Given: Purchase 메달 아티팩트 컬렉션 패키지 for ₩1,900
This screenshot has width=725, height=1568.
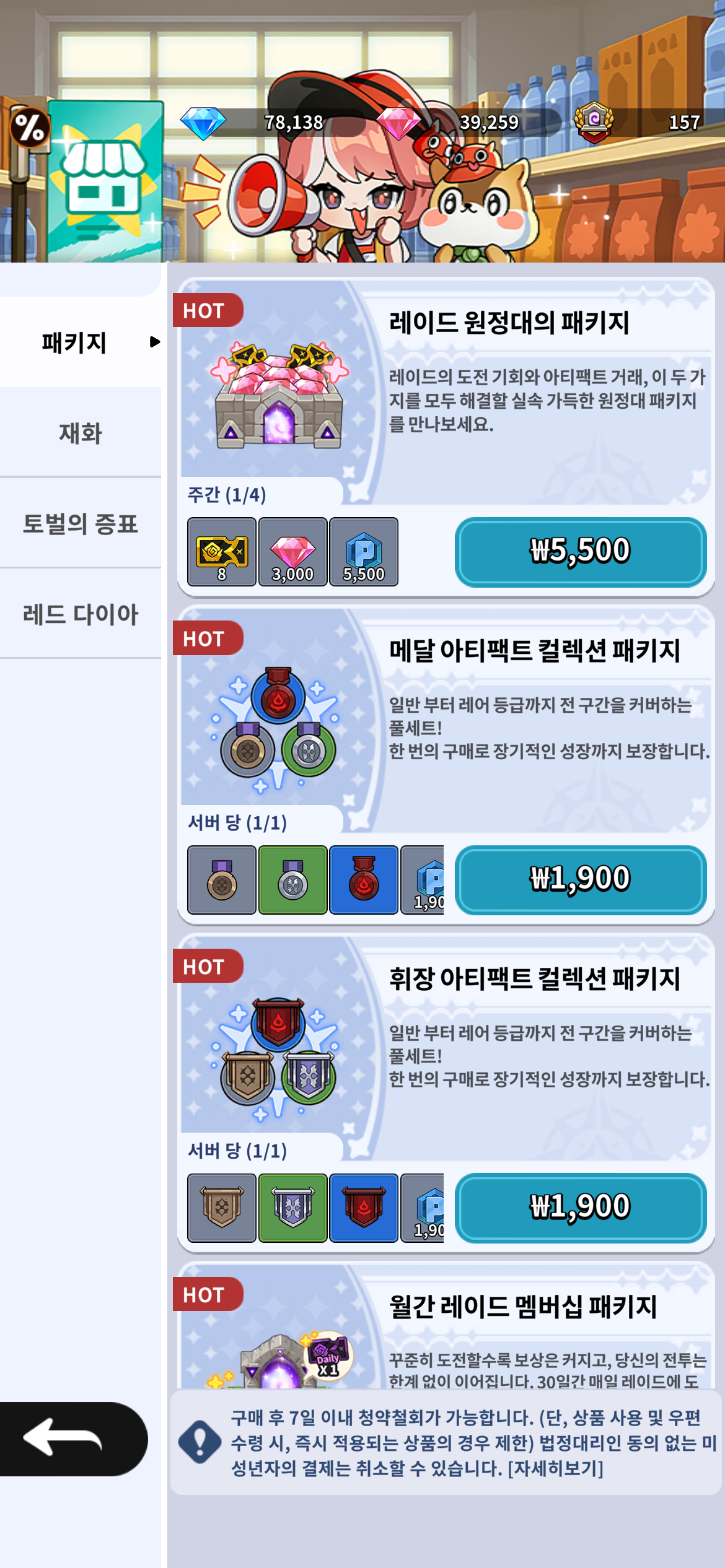Looking at the screenshot, I should [580, 879].
